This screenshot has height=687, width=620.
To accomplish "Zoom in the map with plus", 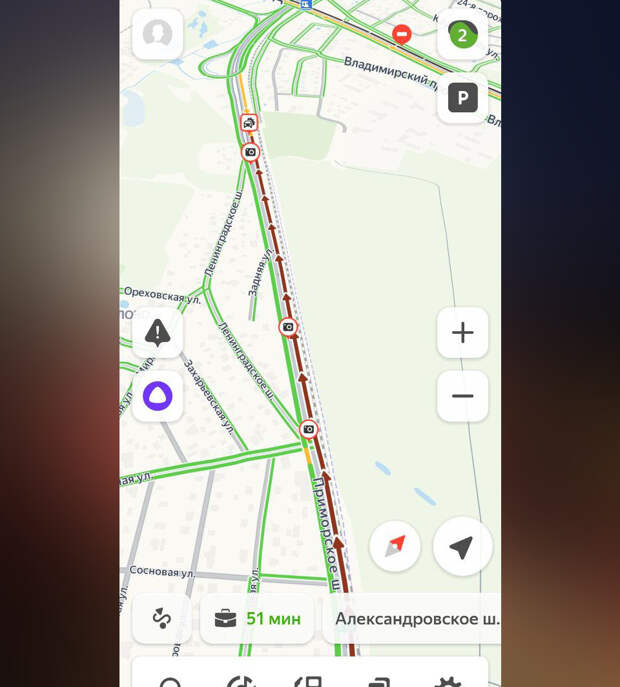I will pos(462,333).
